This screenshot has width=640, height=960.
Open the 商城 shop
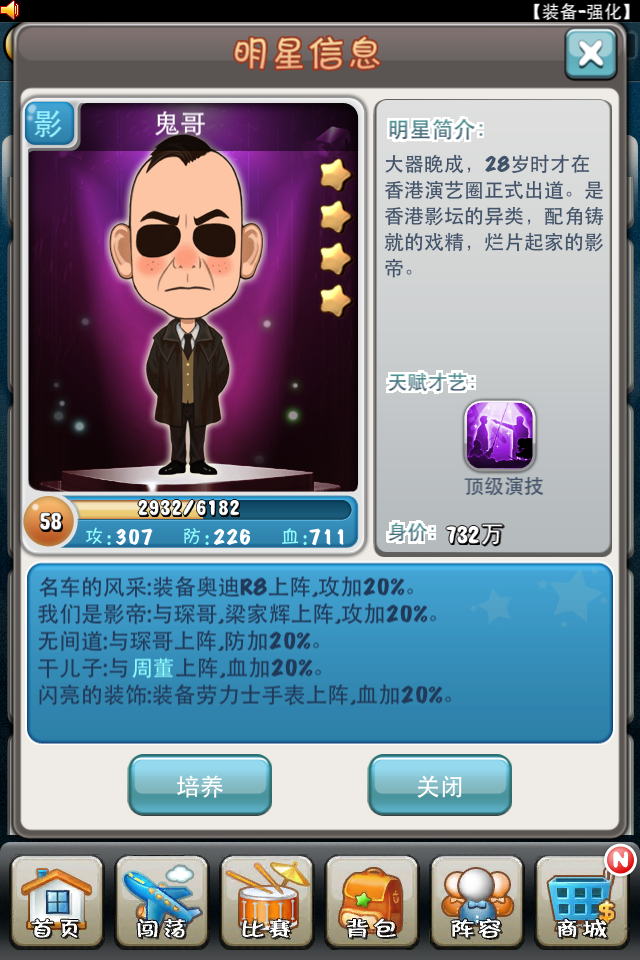(583, 901)
